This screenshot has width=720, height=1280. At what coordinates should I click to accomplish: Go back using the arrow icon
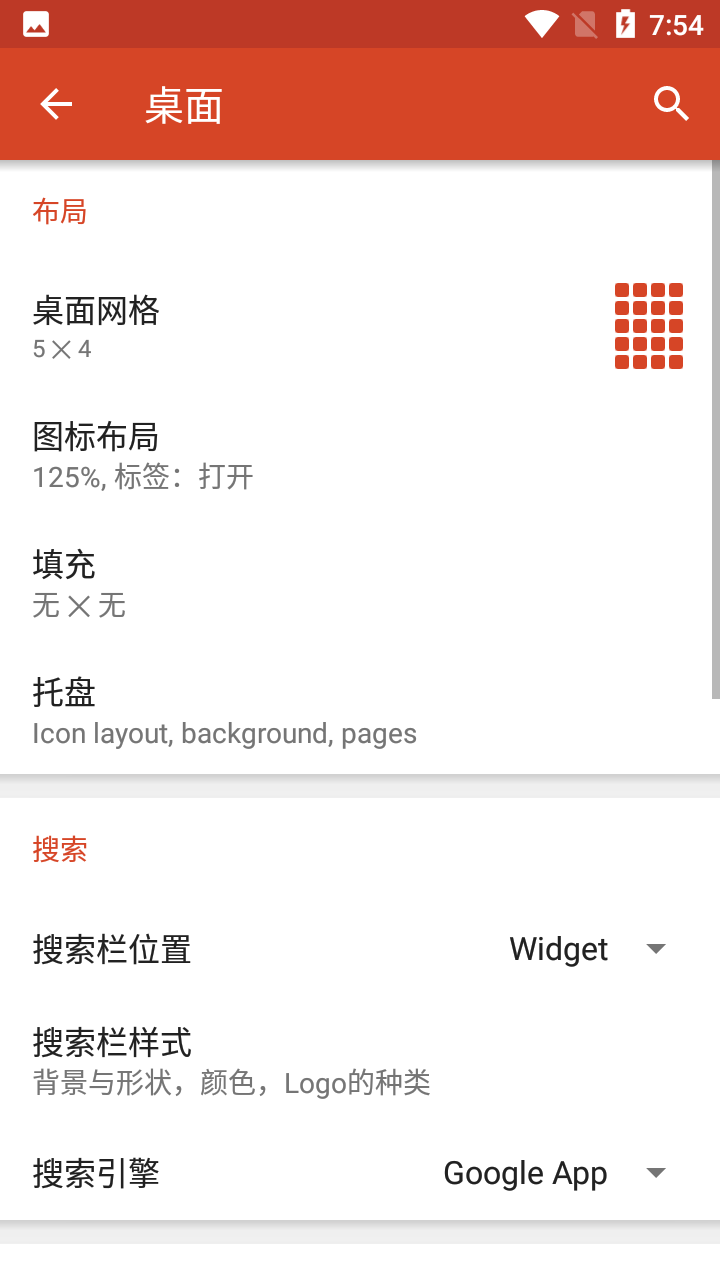tap(56, 104)
